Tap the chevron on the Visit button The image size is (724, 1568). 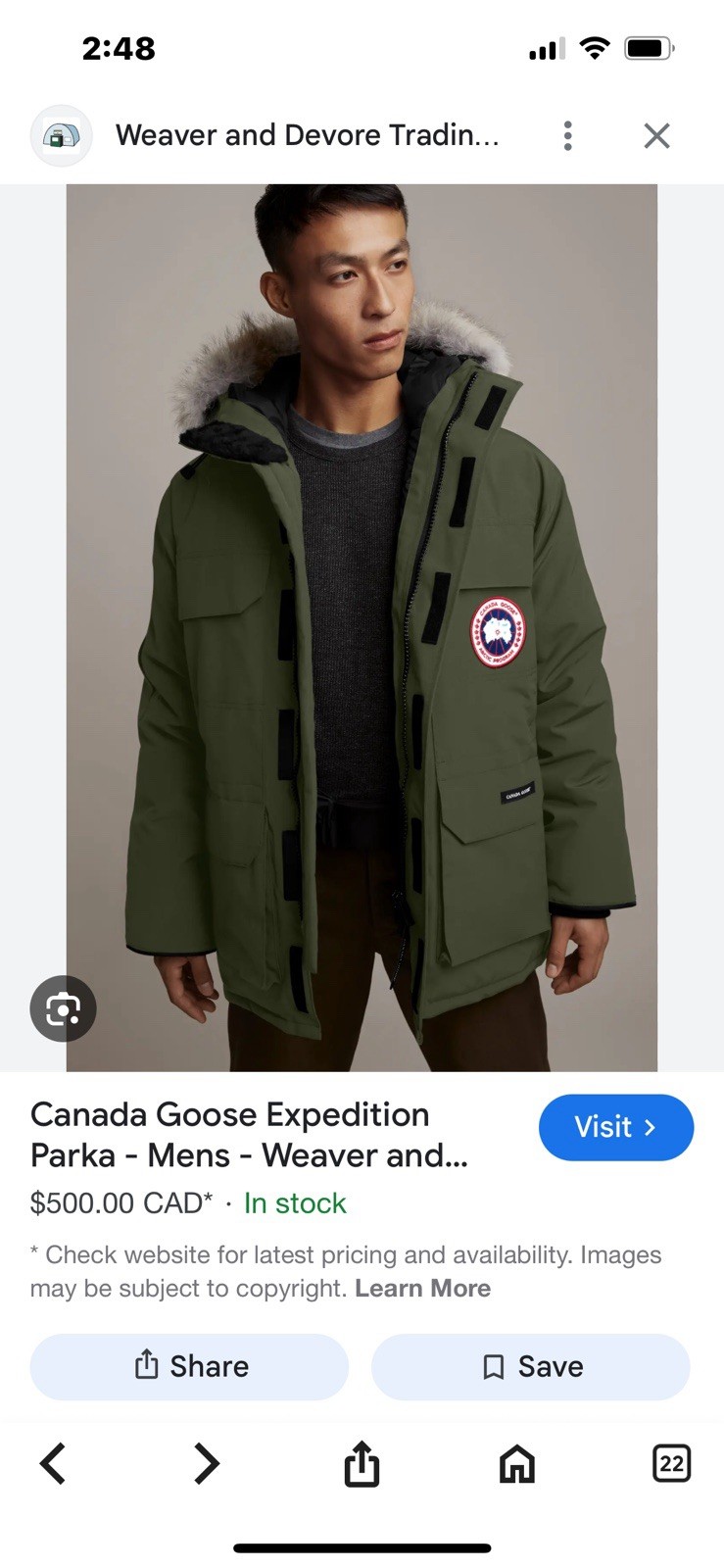[x=650, y=1127]
